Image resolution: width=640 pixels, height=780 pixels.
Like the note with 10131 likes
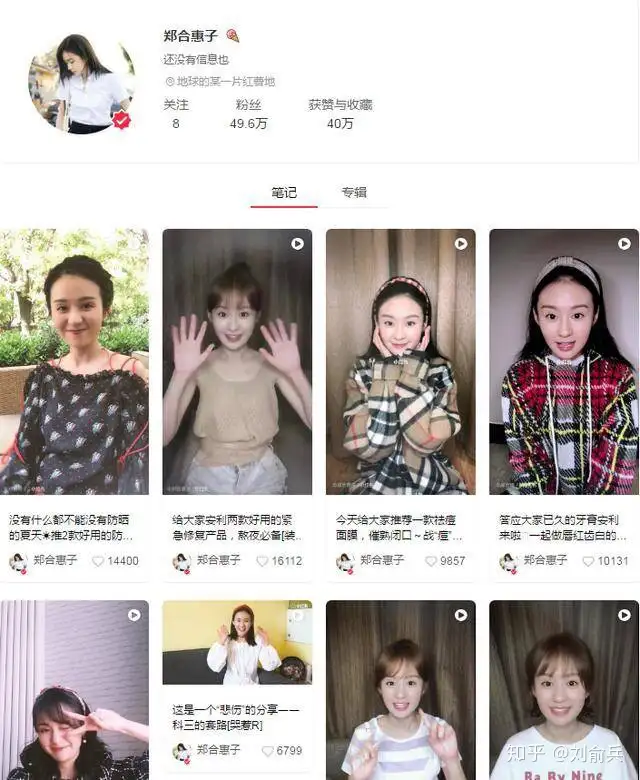(591, 561)
